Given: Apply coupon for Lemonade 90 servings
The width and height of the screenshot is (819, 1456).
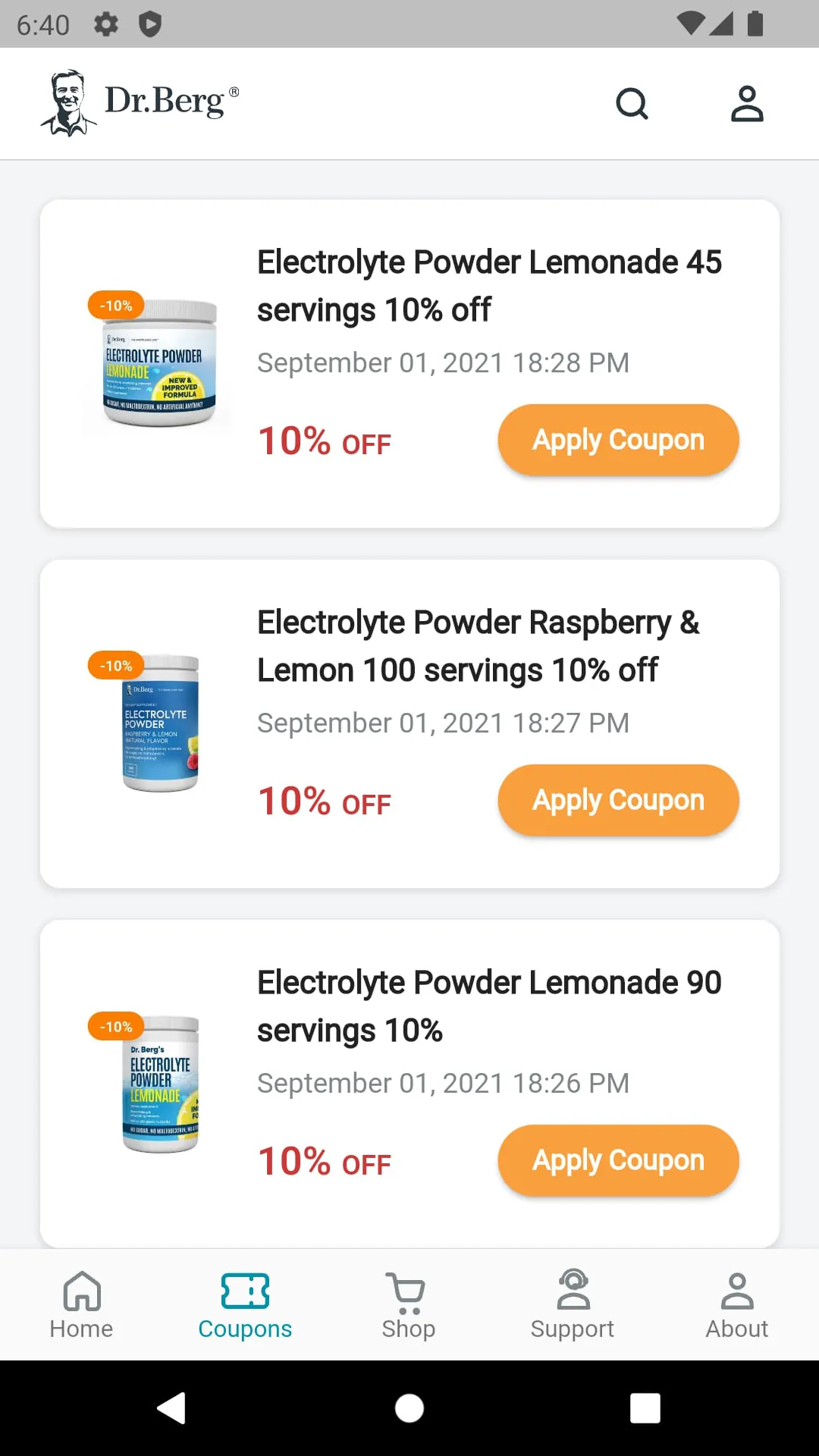Looking at the screenshot, I should [618, 1161].
